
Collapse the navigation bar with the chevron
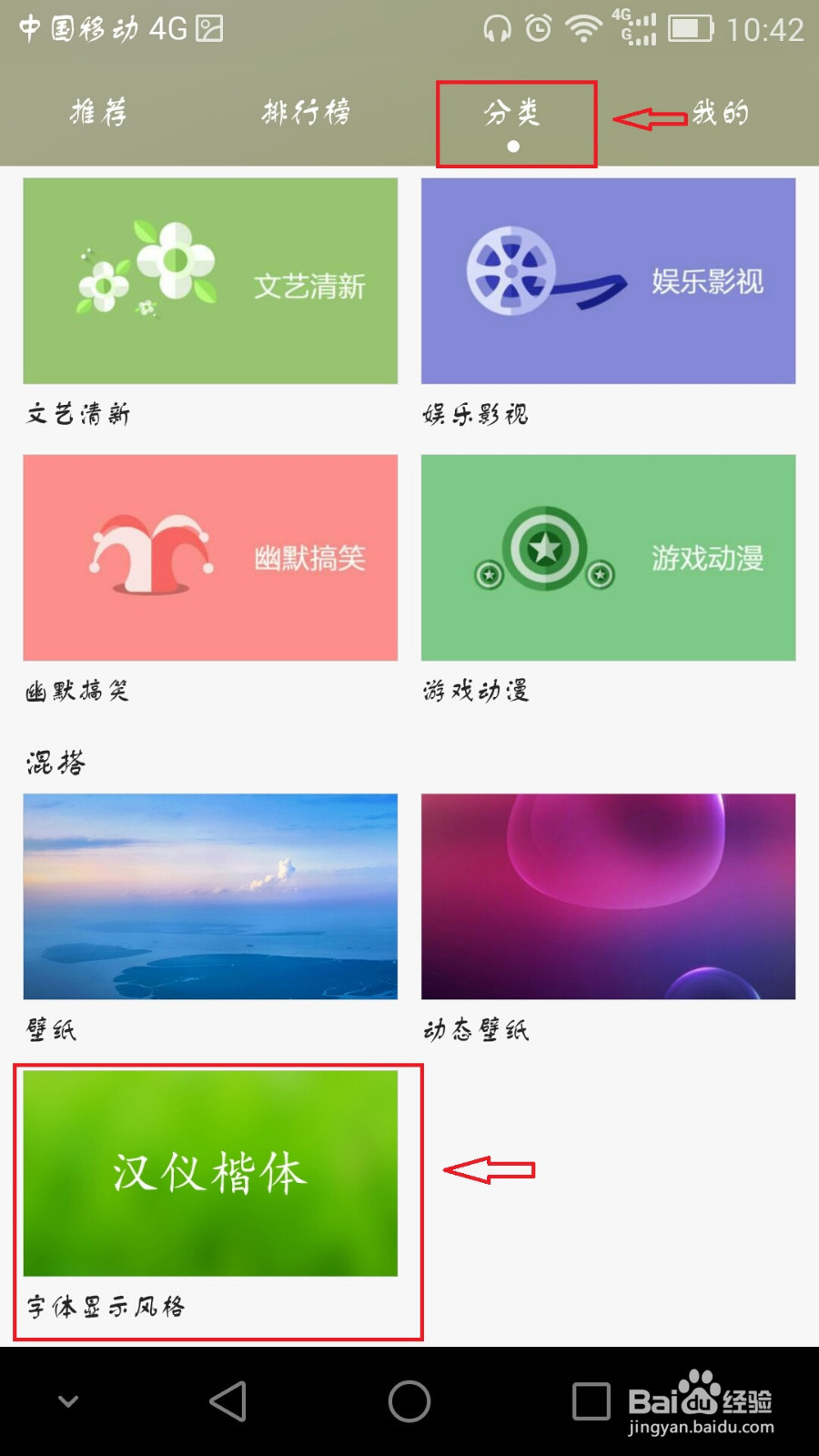click(66, 1401)
